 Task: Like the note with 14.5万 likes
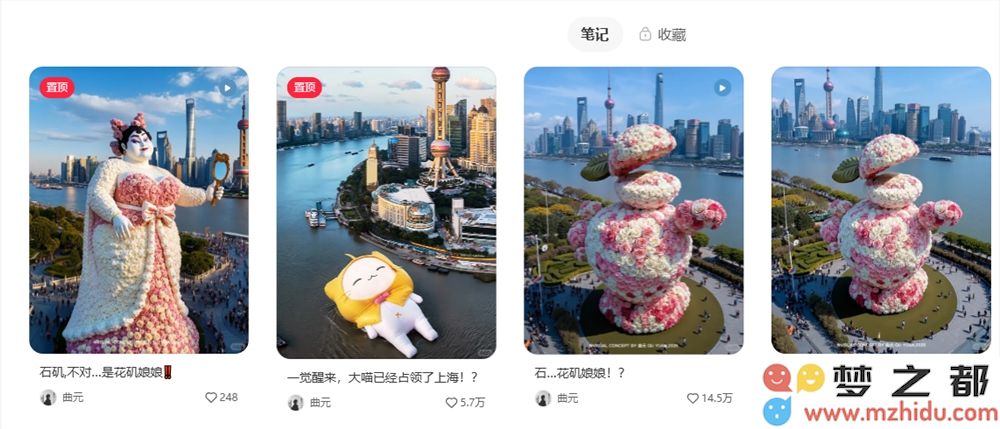(x=692, y=398)
